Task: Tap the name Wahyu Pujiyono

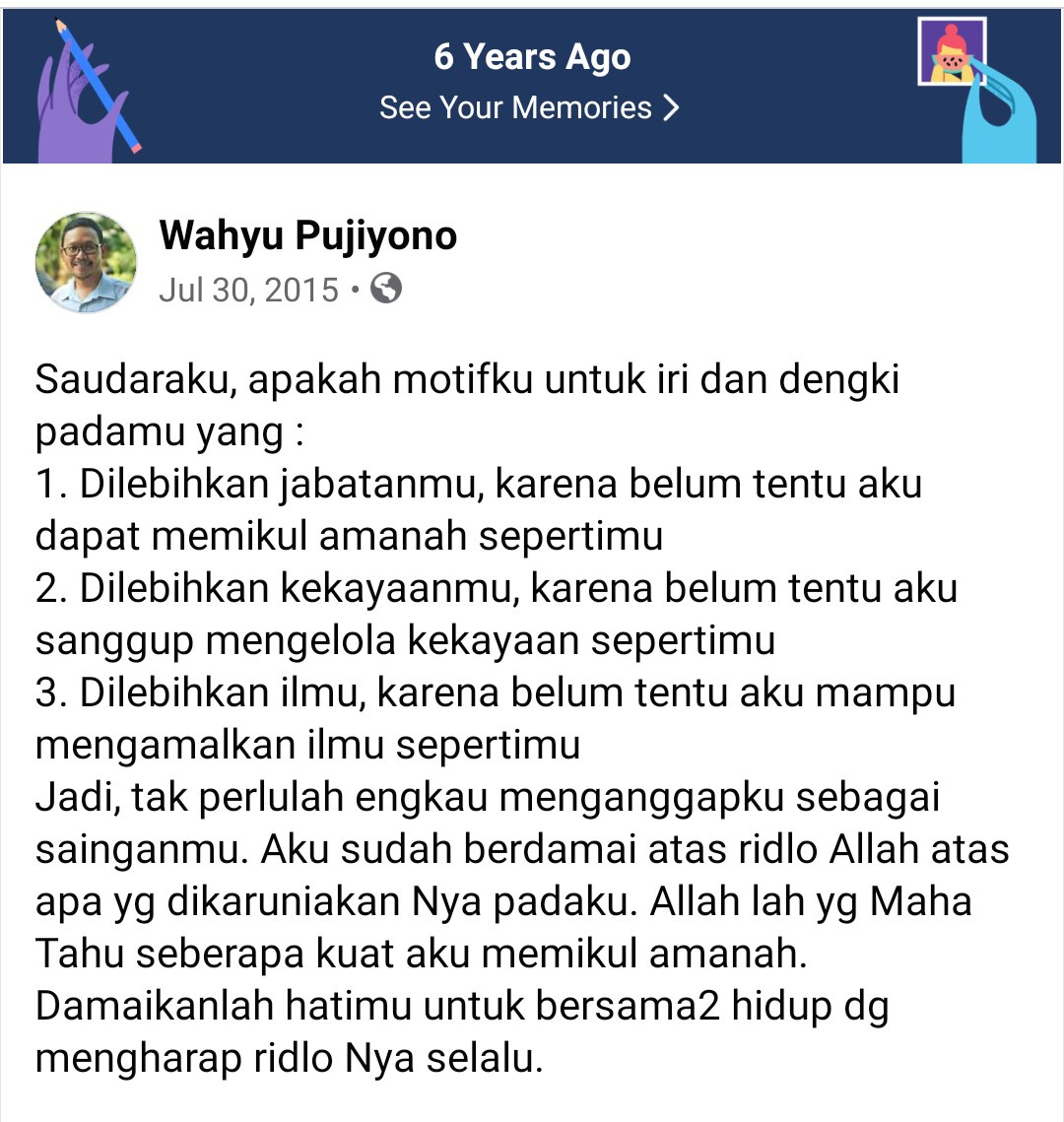Action: [x=307, y=235]
